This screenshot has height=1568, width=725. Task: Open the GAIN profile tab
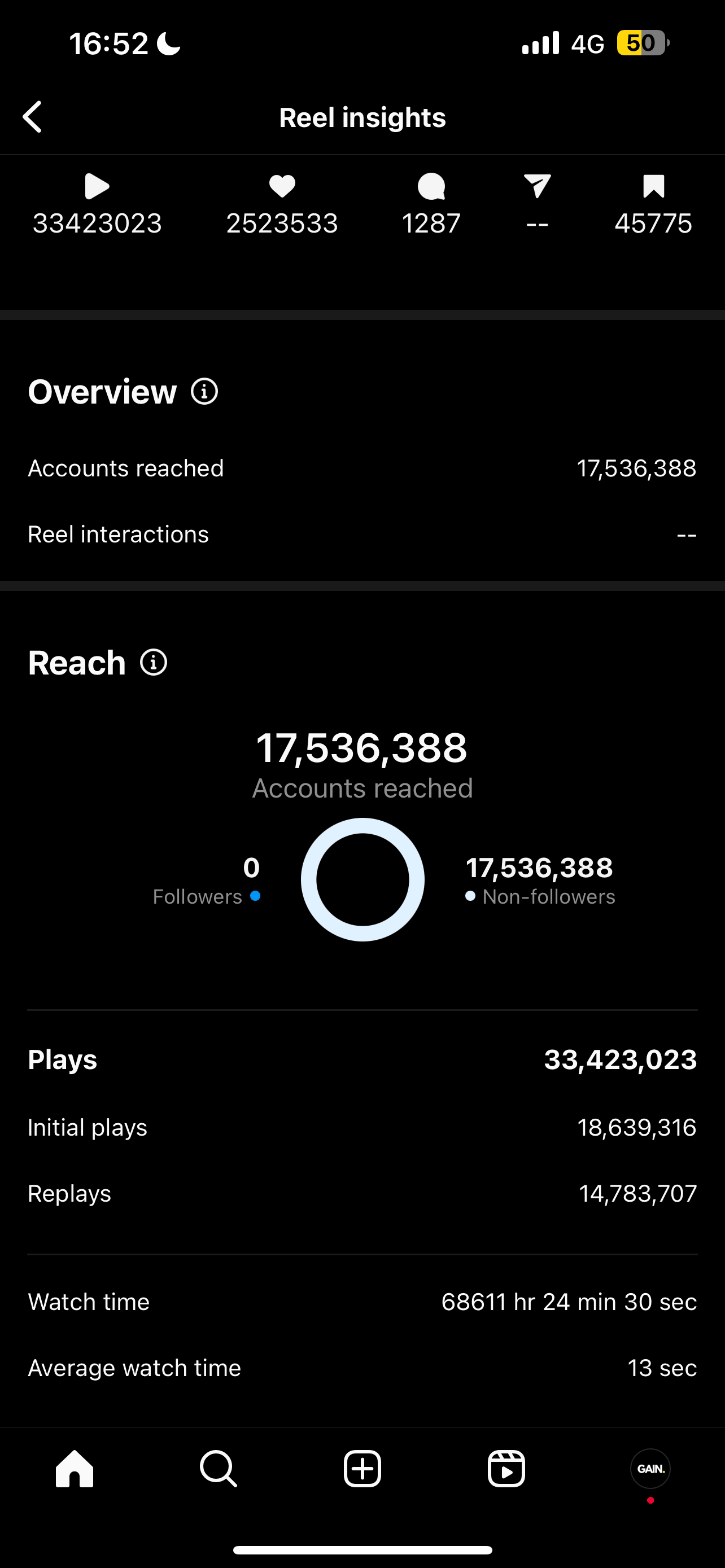point(650,1469)
